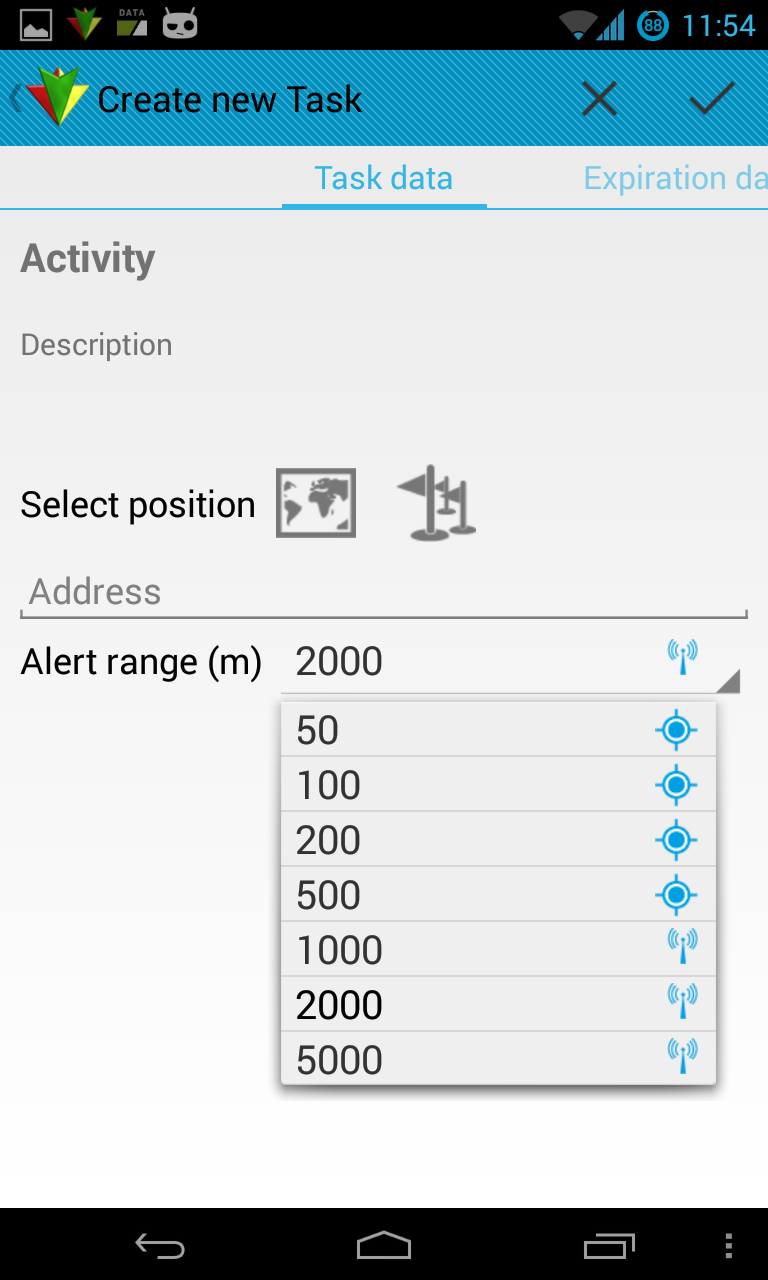Go to the Android home screen
Screen dimensions: 768x1280
click(x=384, y=1246)
